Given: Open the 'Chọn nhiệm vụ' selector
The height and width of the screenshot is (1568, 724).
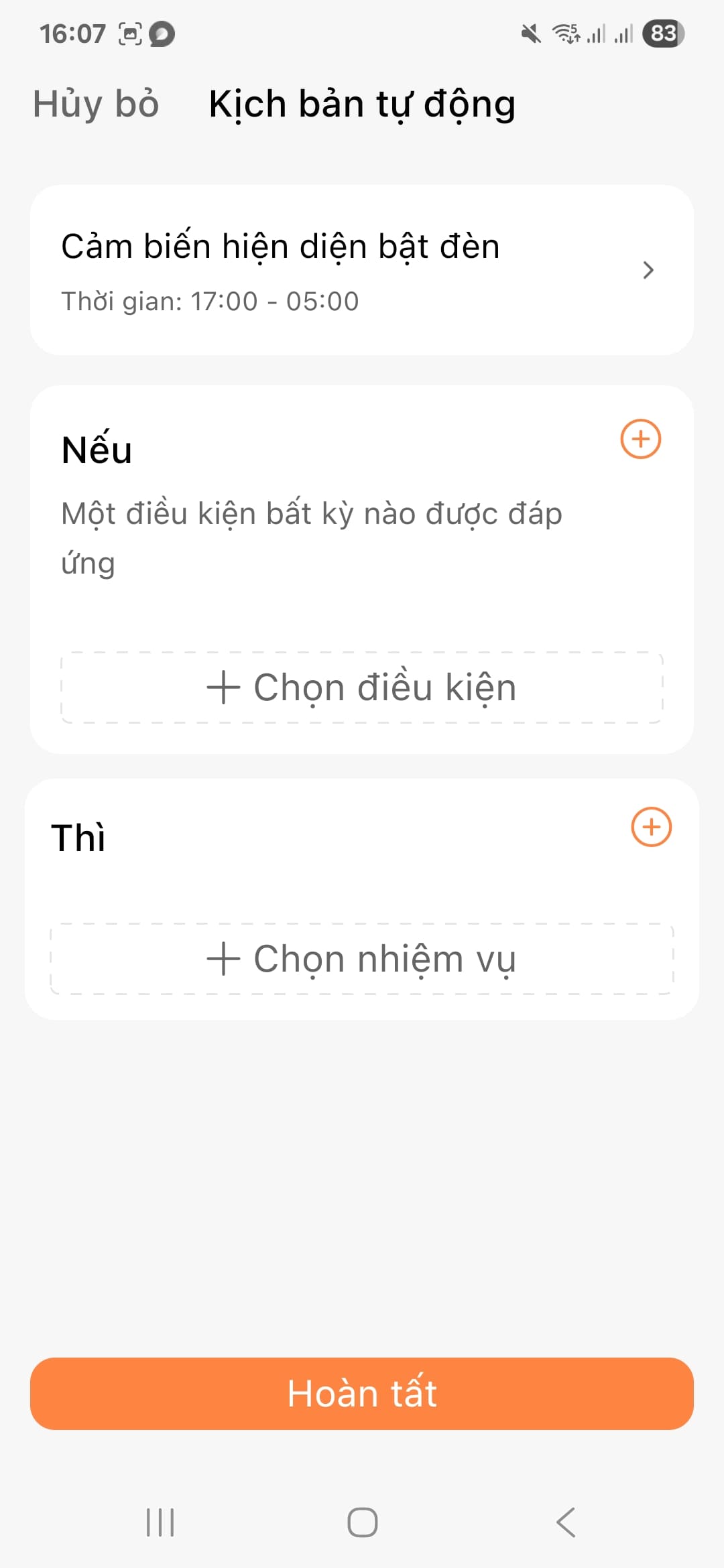Looking at the screenshot, I should tap(362, 958).
